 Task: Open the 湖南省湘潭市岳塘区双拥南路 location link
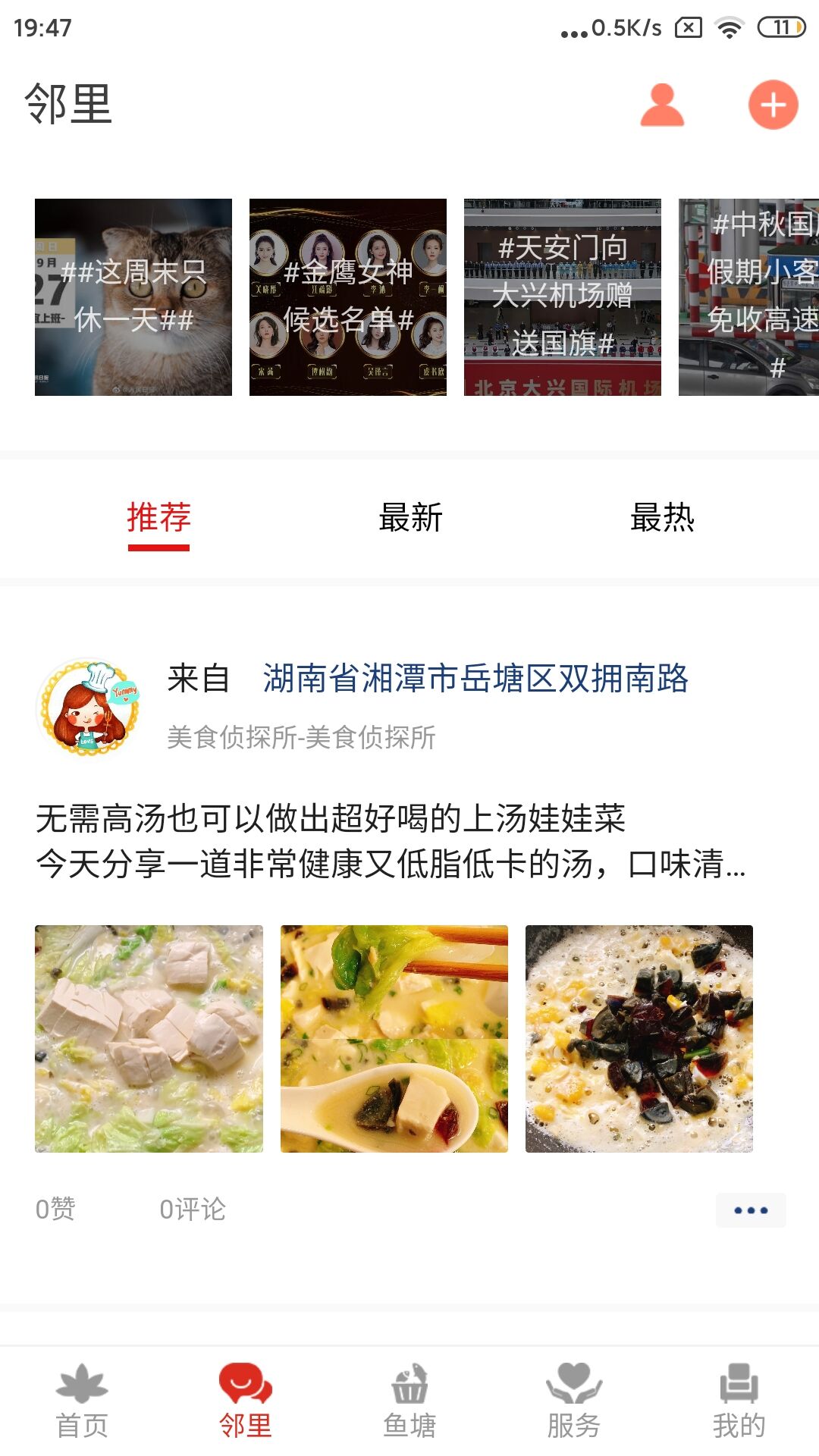[474, 681]
